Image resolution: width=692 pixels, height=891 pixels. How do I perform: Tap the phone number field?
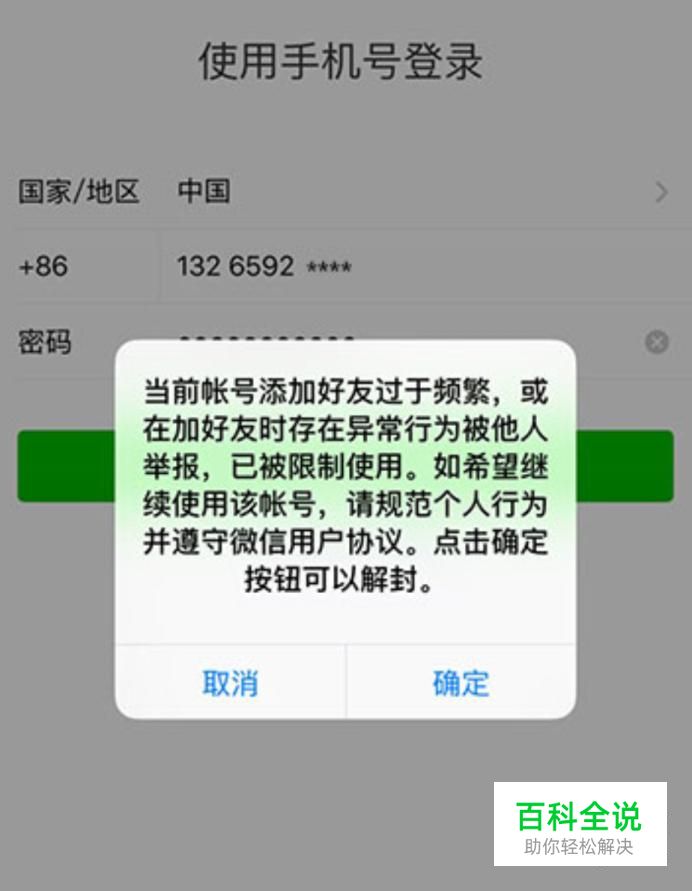[x=400, y=267]
